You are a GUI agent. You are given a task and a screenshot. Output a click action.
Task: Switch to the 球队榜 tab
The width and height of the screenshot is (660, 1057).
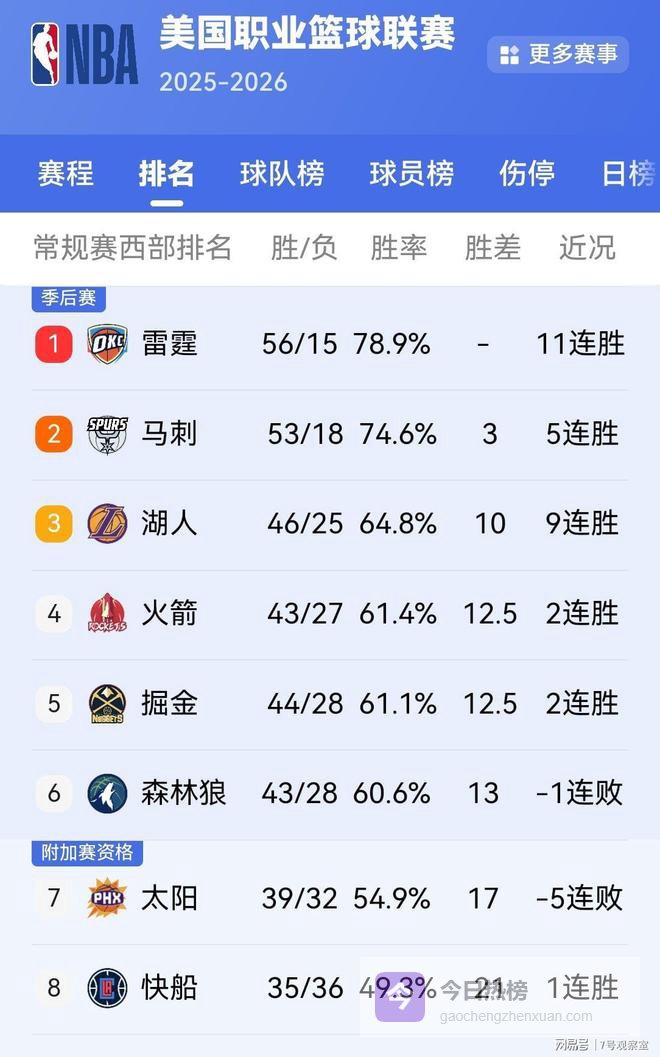(282, 173)
